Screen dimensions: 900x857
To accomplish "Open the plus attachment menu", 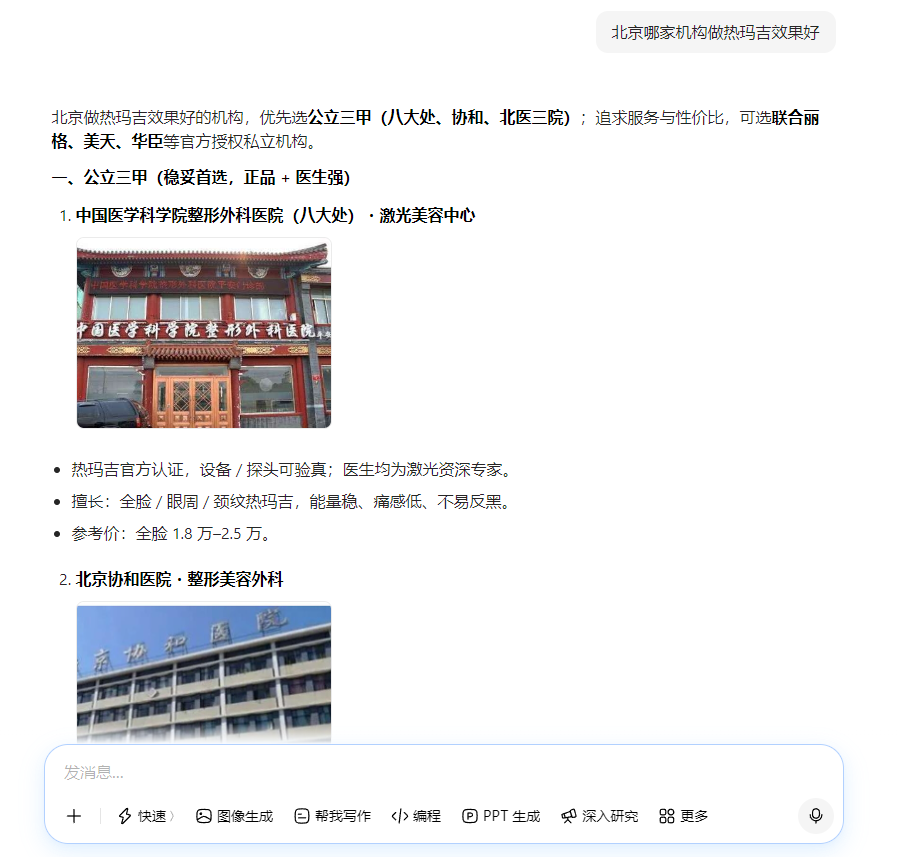I will click(x=74, y=816).
